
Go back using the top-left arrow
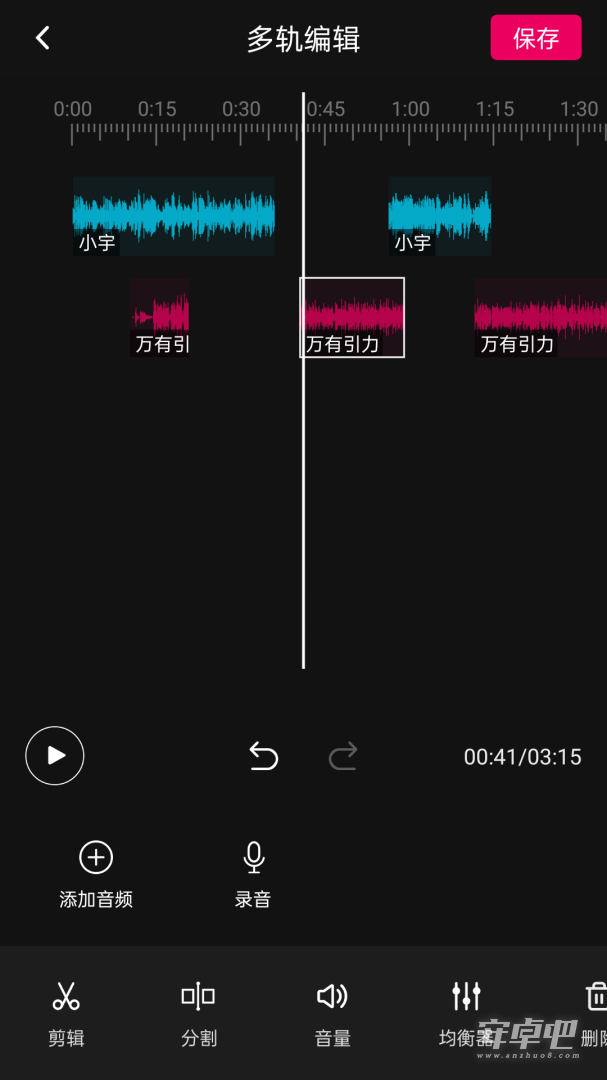(x=43, y=38)
